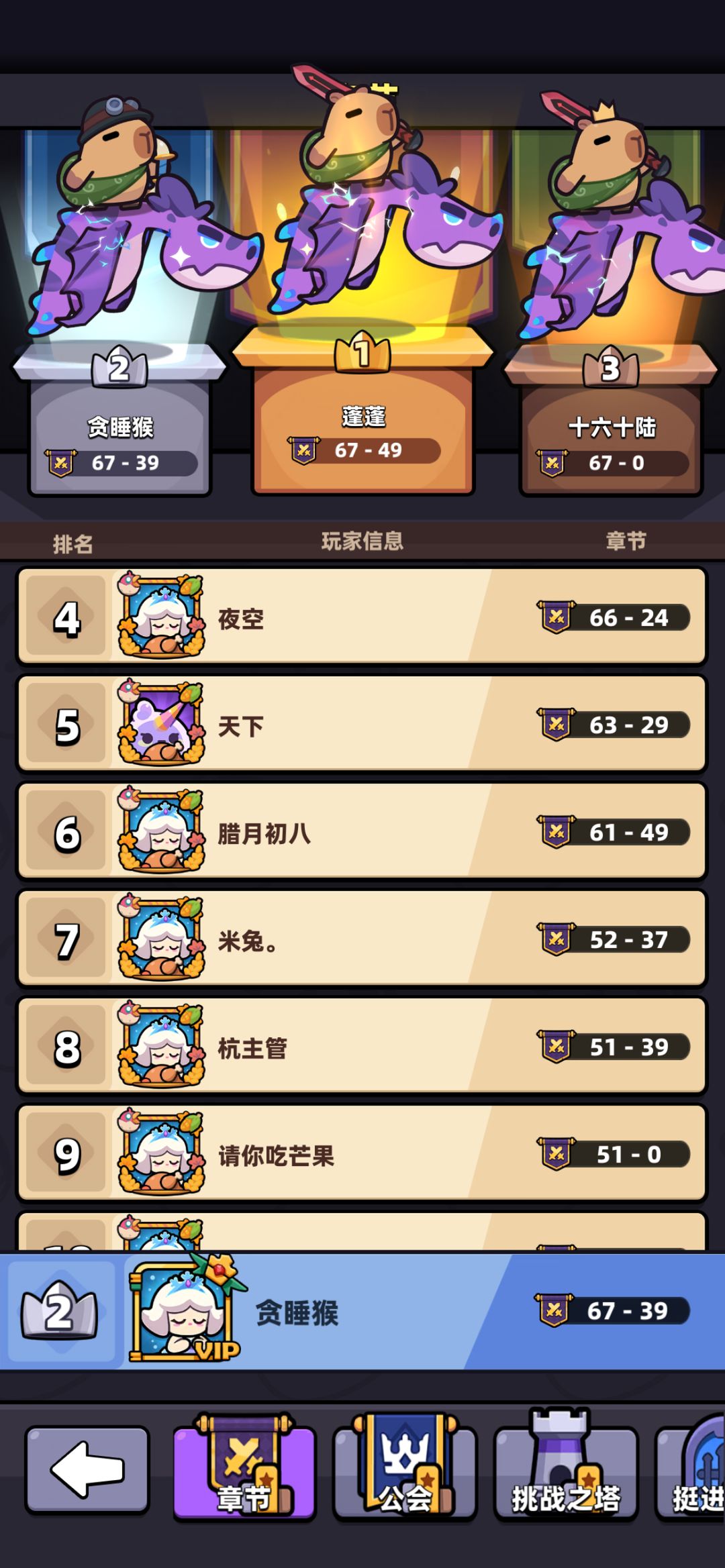Open player 腊月初八's ranking row
The image size is (725, 1568).
362,831
